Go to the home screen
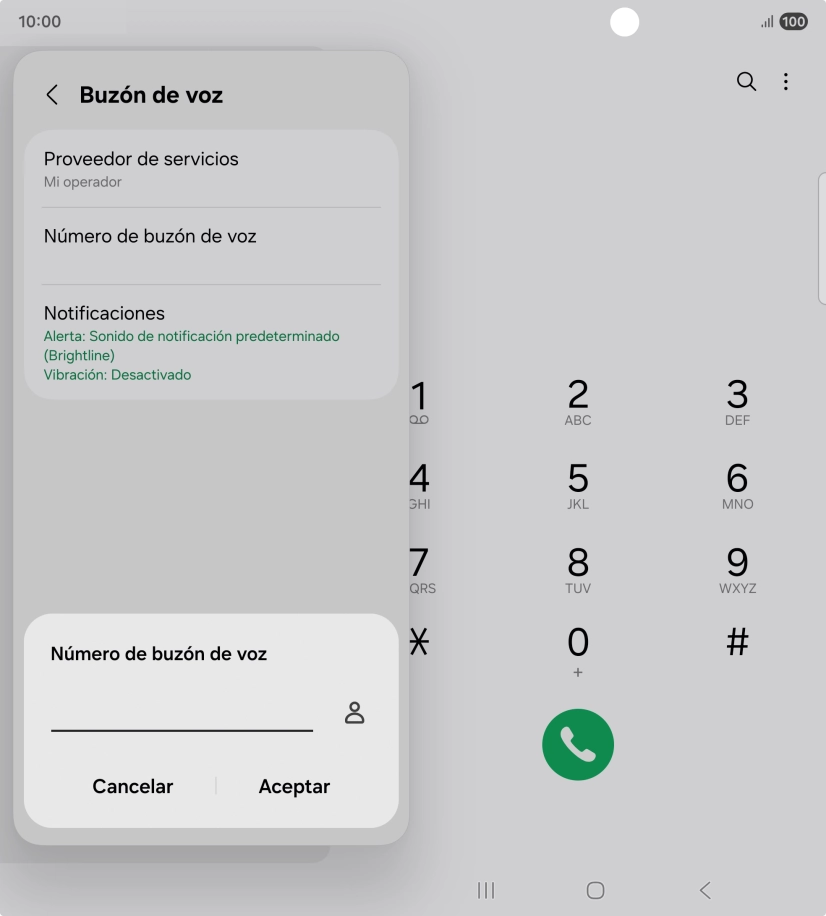 click(595, 890)
